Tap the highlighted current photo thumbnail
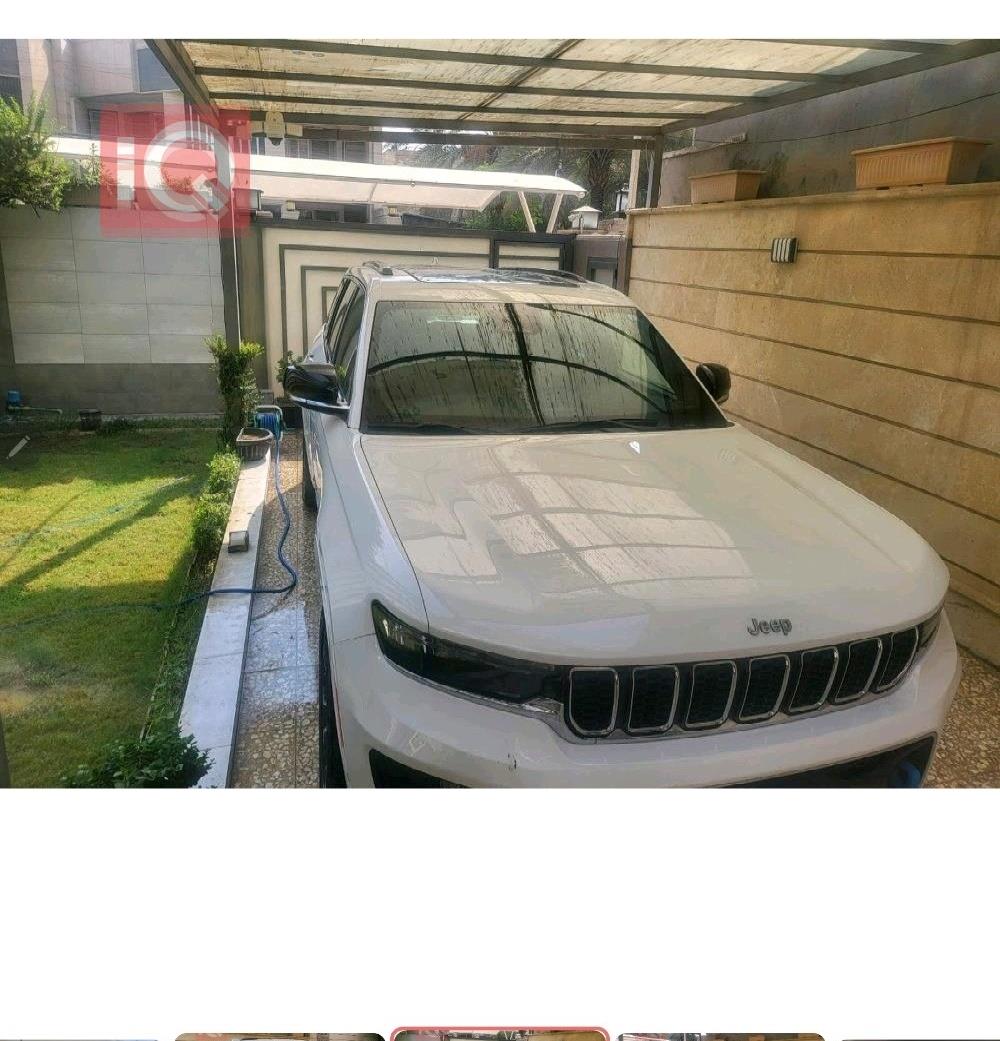 coord(499,1035)
